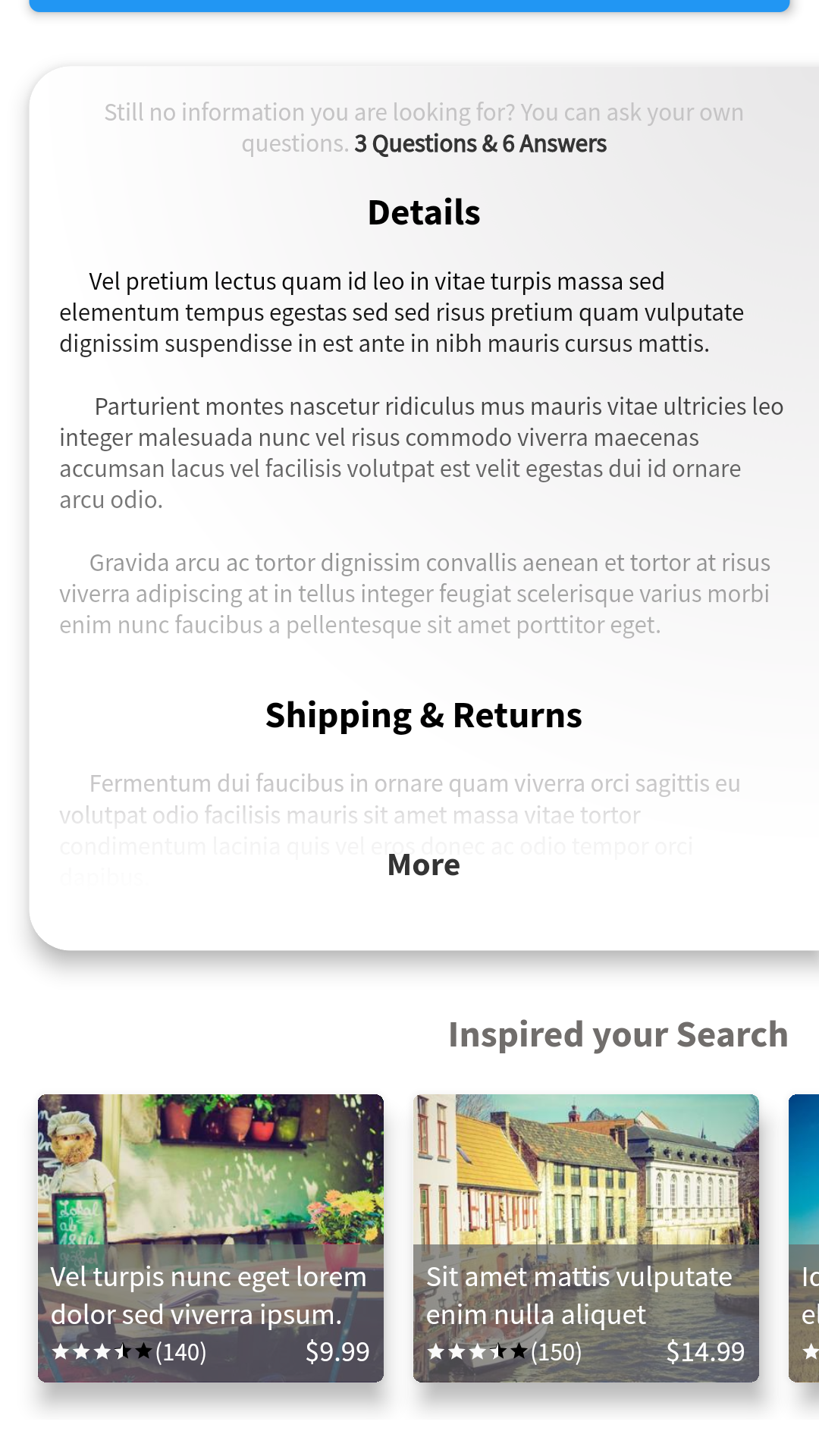The width and height of the screenshot is (819, 1456).
Task: Open the Vel turpis nunc eget lorem card
Action: (x=211, y=1238)
